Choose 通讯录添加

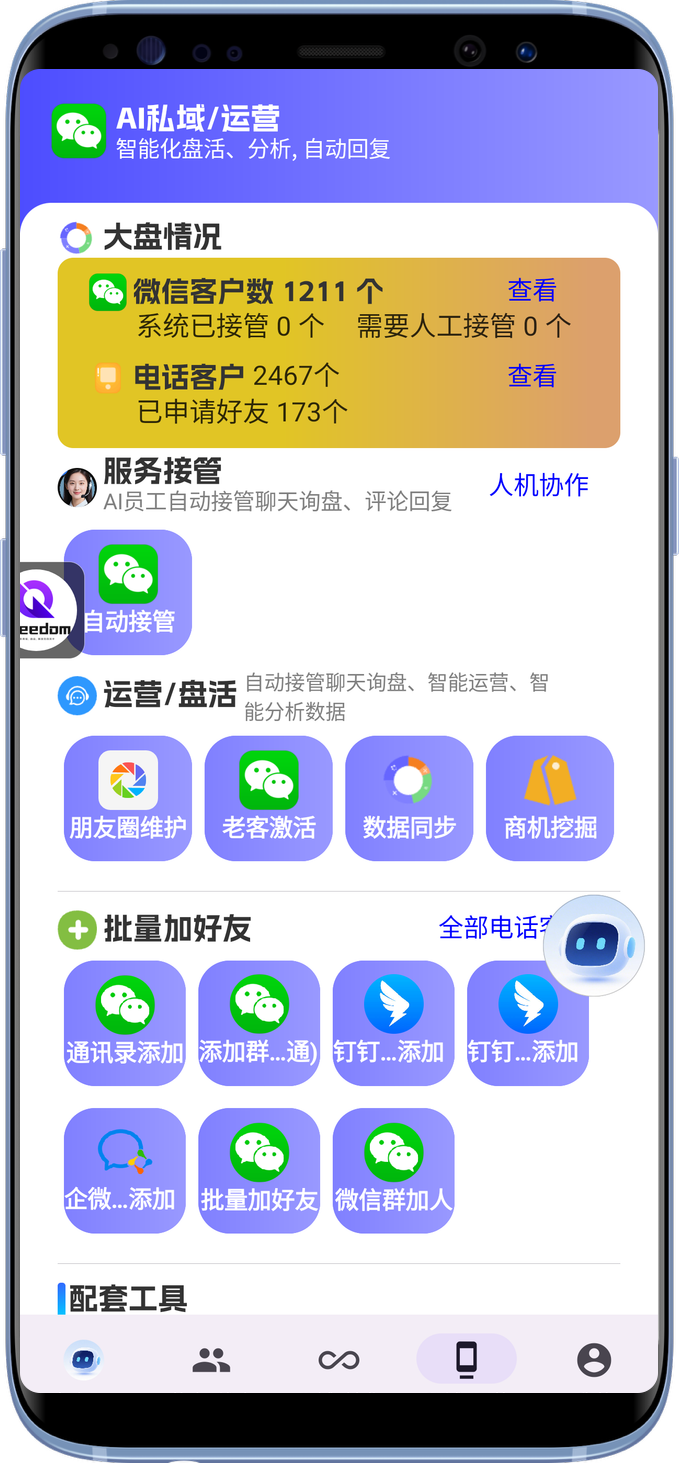(x=125, y=1022)
